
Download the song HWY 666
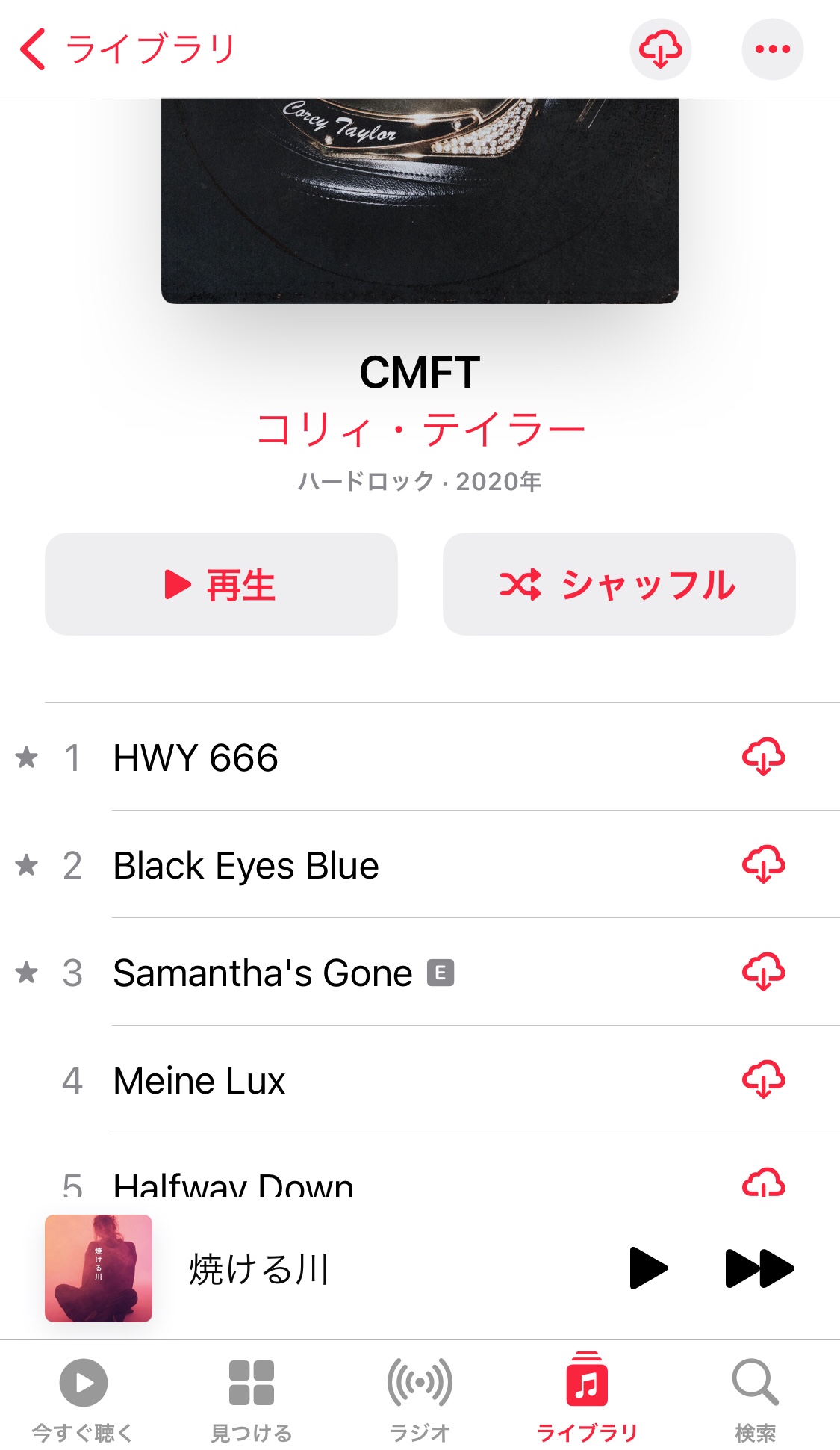[x=763, y=757]
